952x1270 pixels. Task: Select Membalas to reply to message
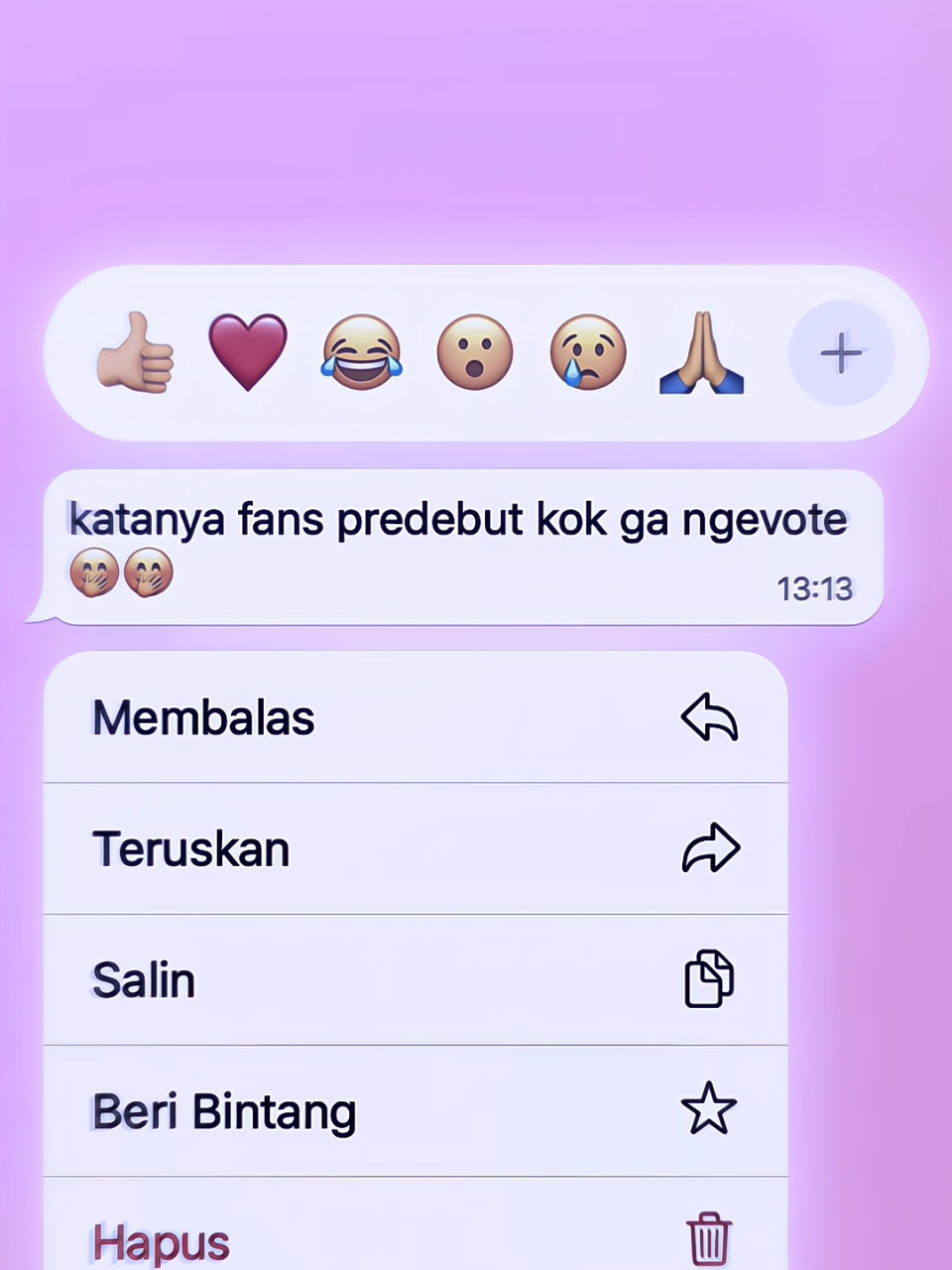(415, 717)
